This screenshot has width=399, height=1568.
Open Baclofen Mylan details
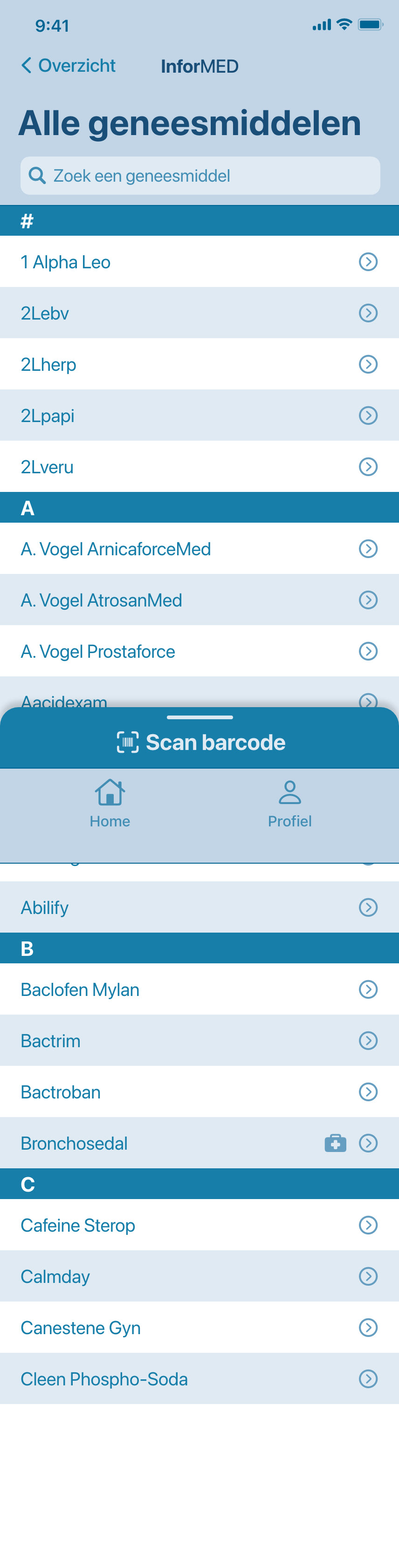(199, 989)
